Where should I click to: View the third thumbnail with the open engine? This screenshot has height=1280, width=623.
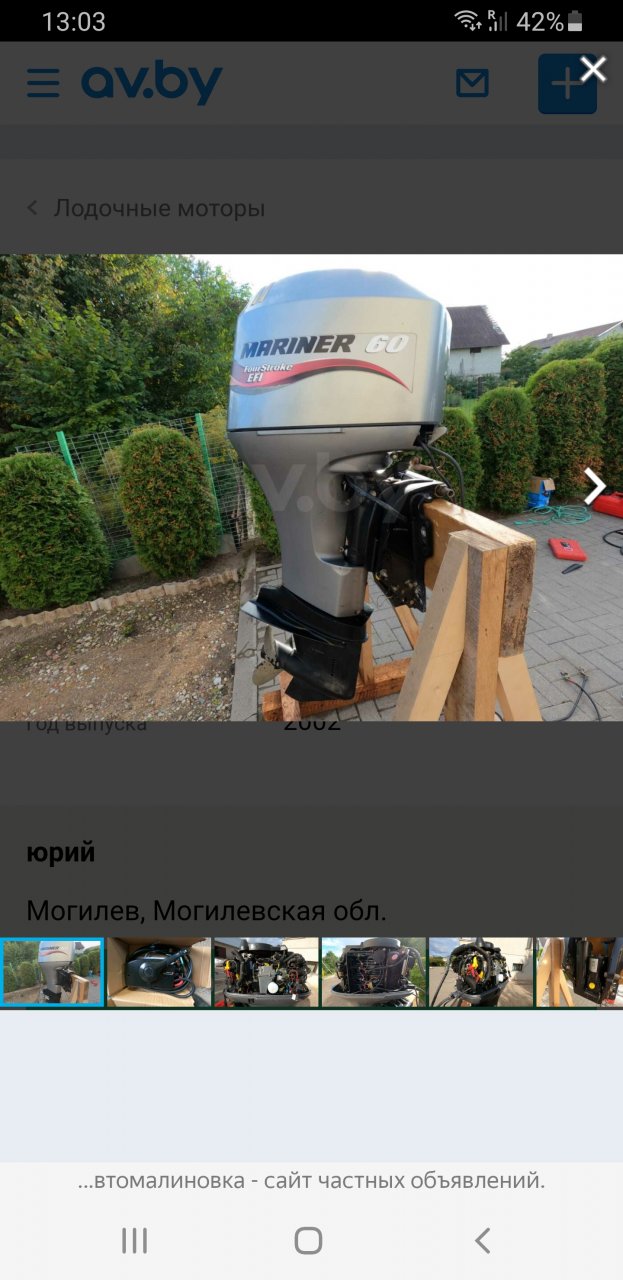(x=266, y=972)
